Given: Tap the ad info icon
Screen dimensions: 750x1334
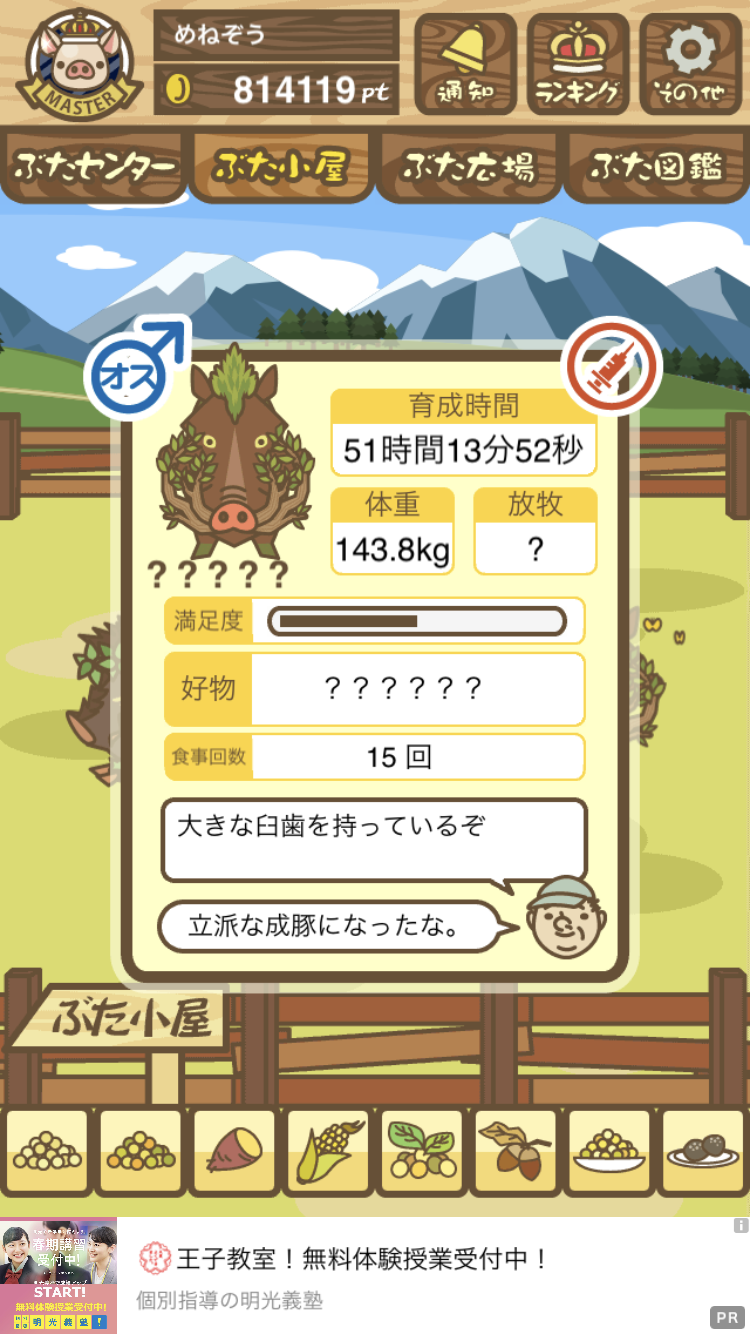Looking at the screenshot, I should tap(741, 1225).
